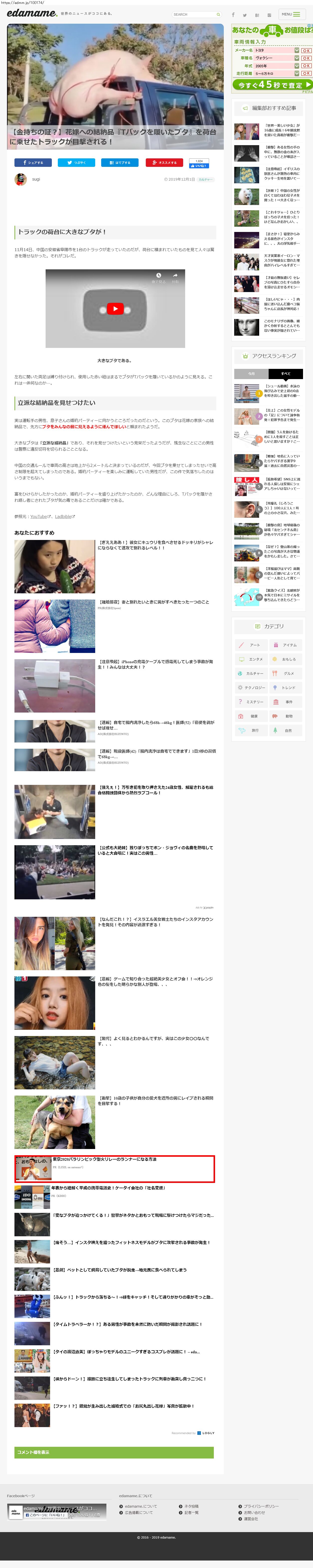Open the アート category
This screenshot has width=313, height=1568.
[x=251, y=645]
